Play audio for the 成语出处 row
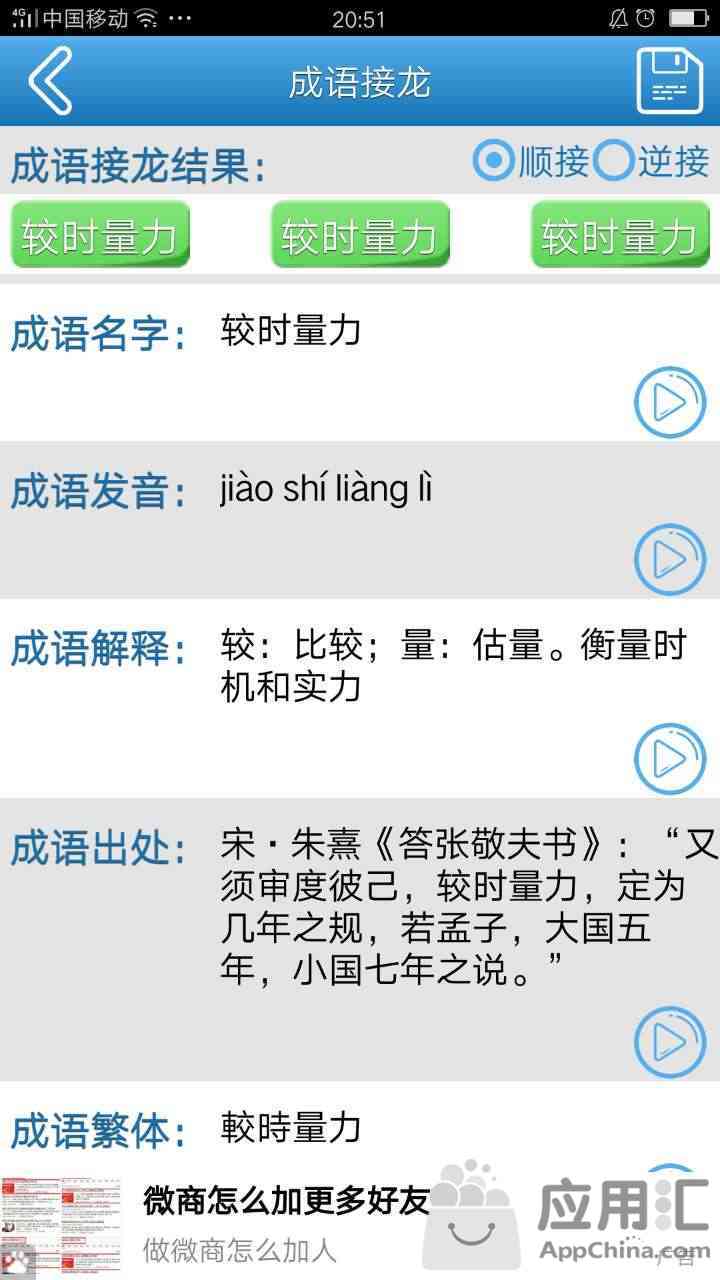Image resolution: width=720 pixels, height=1280 pixels. (670, 1042)
